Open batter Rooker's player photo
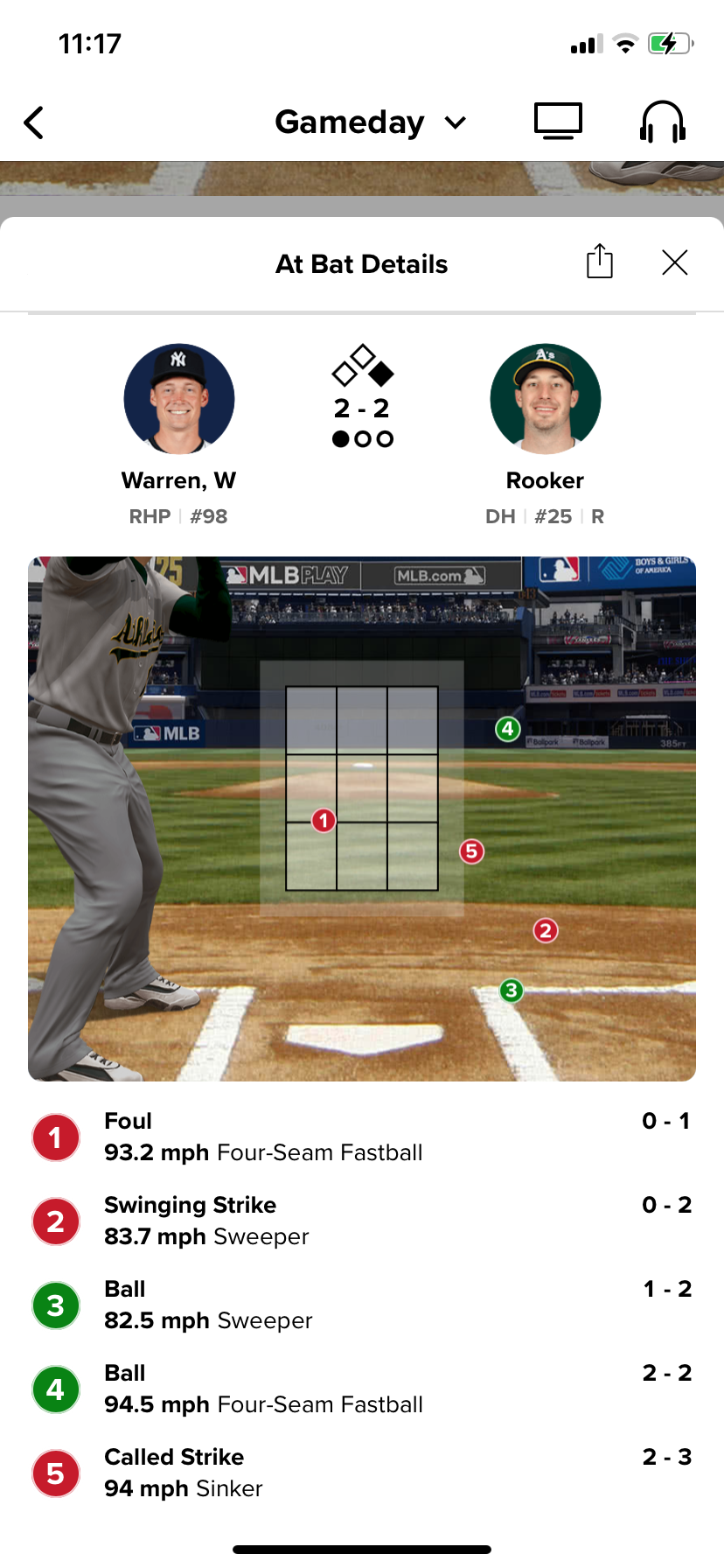Viewport: 724px width, 1568px height. (546, 399)
